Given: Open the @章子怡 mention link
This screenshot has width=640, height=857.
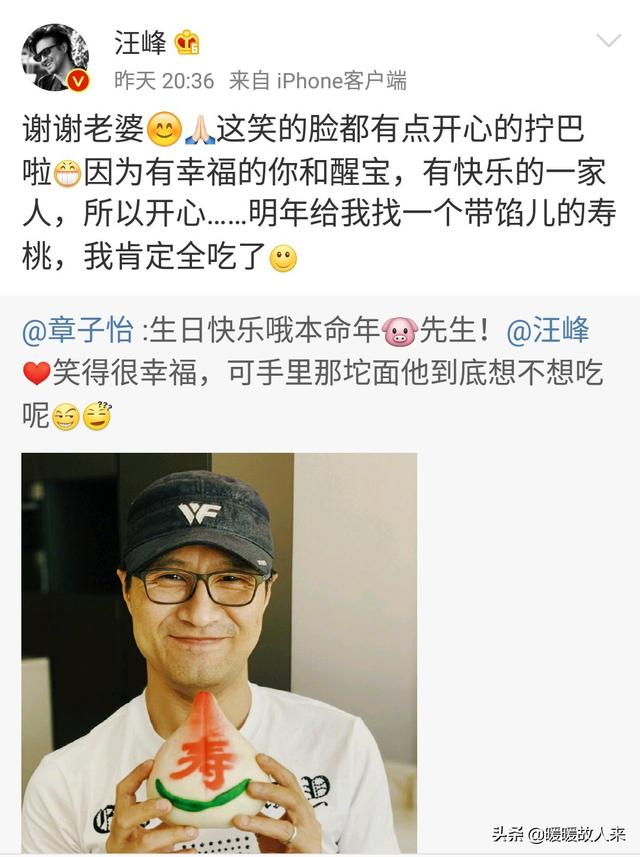Looking at the screenshot, I should click(x=78, y=331).
